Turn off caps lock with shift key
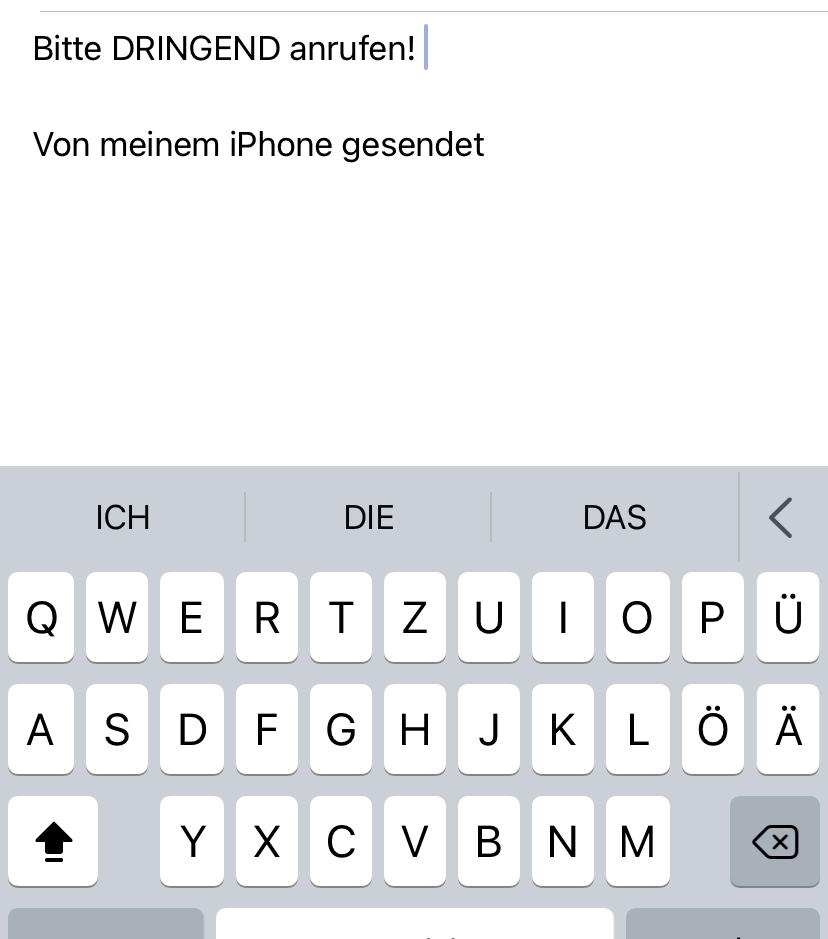 pos(53,841)
